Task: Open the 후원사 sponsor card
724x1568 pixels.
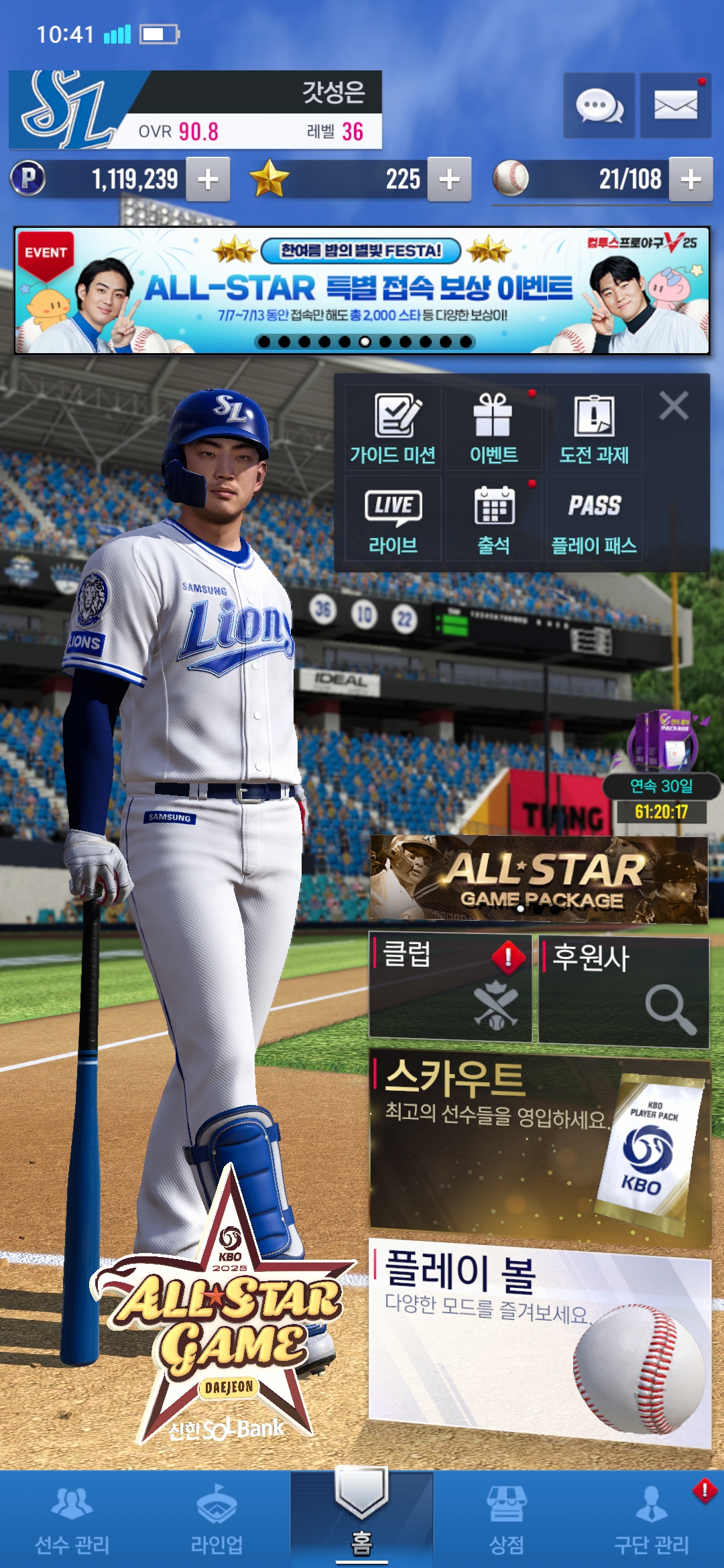Action: (623, 992)
